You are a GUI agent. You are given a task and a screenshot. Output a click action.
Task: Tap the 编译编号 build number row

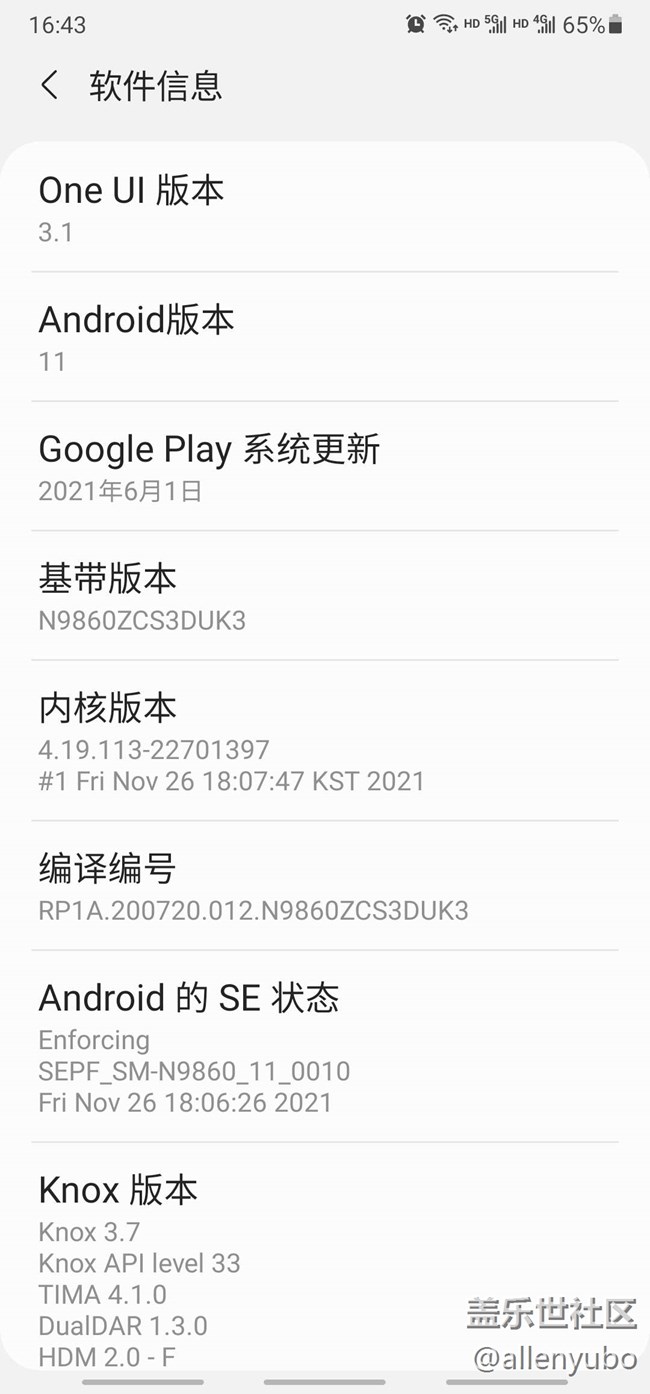tap(324, 886)
